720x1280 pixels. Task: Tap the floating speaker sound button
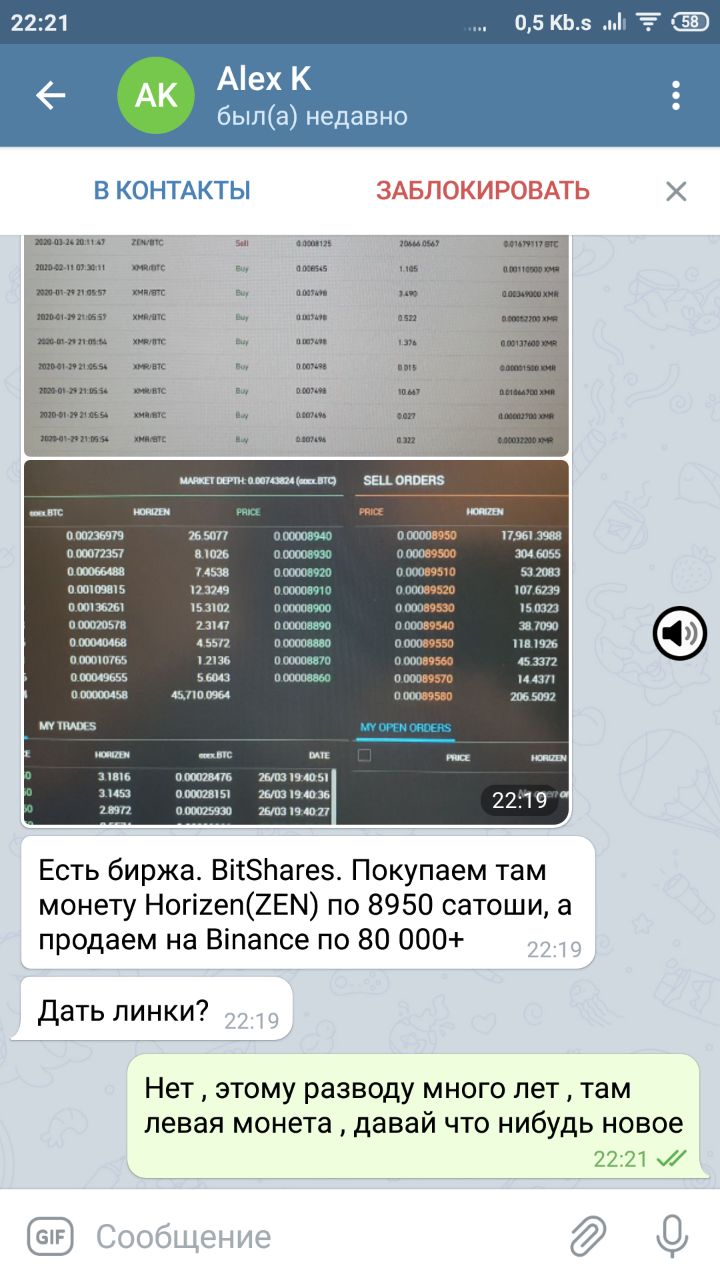coord(680,633)
